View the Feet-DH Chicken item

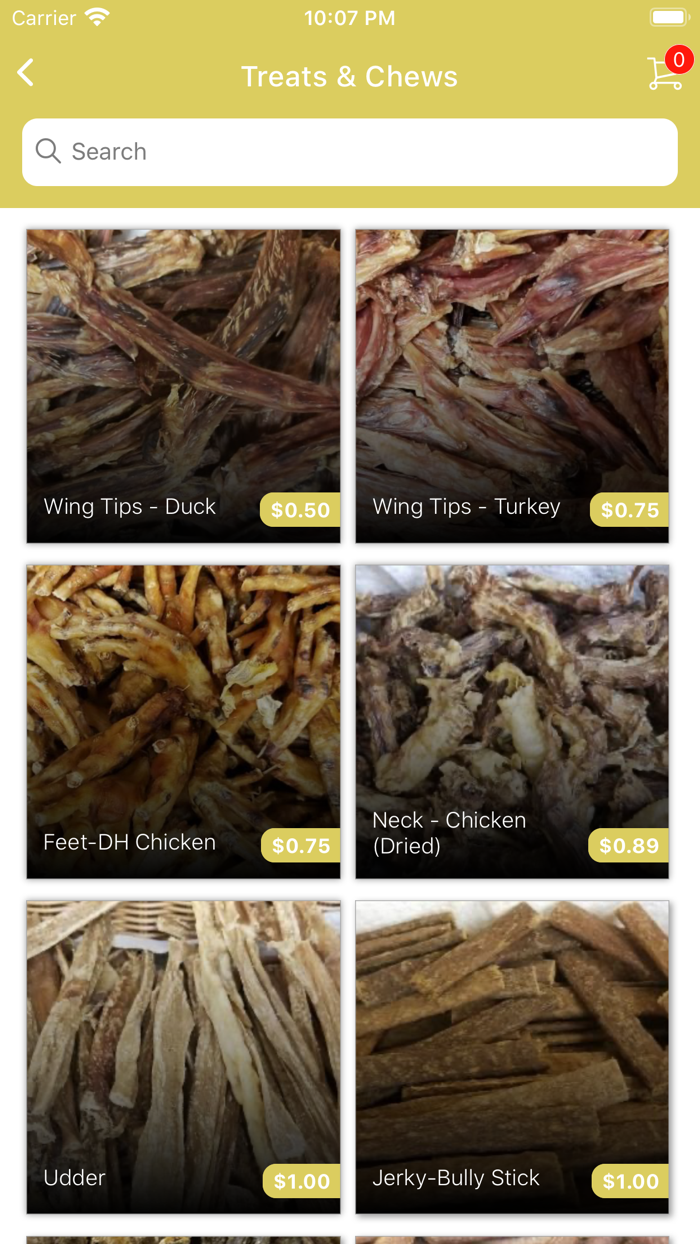pos(183,721)
